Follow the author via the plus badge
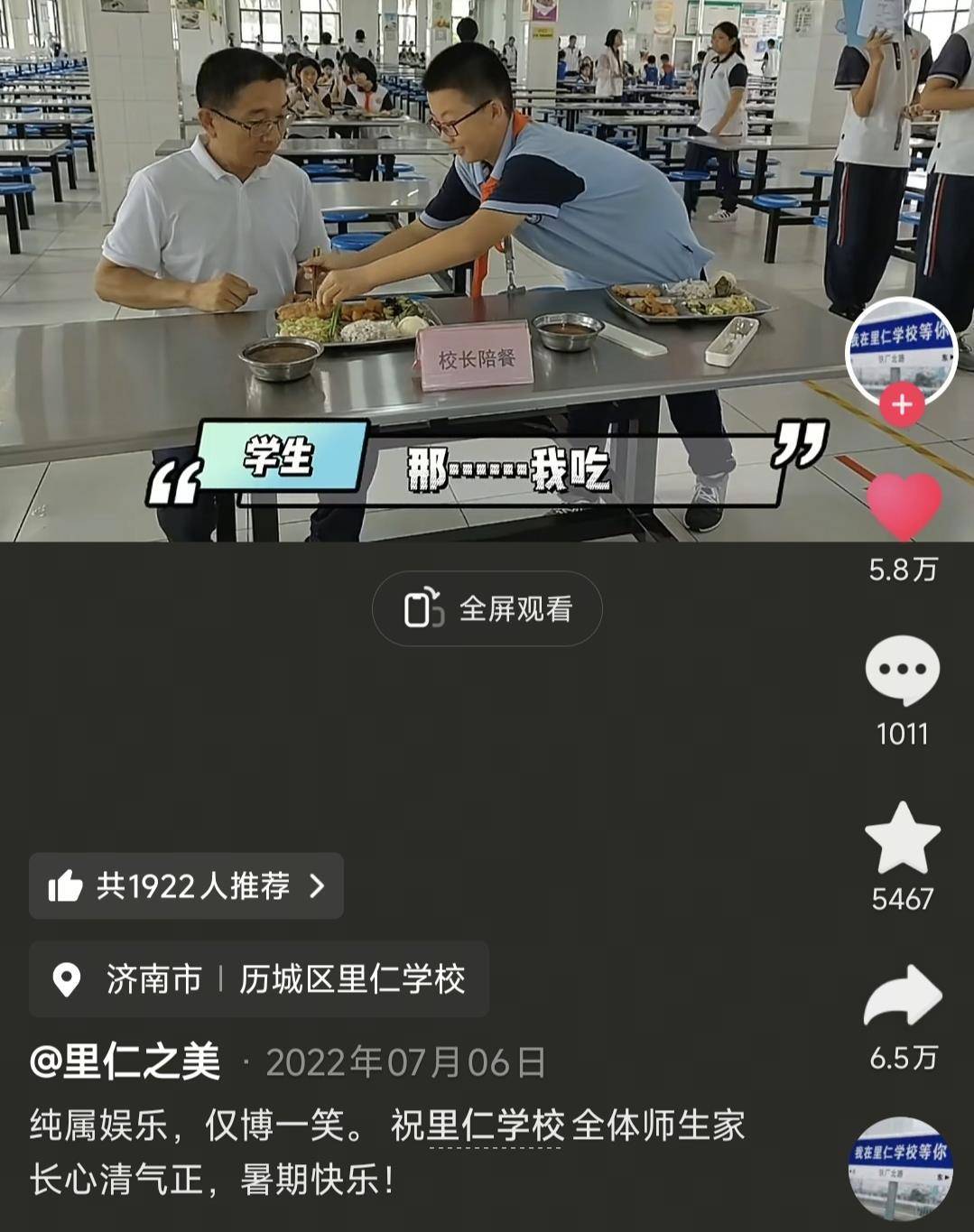Viewport: 974px width, 1232px height. 902,404
